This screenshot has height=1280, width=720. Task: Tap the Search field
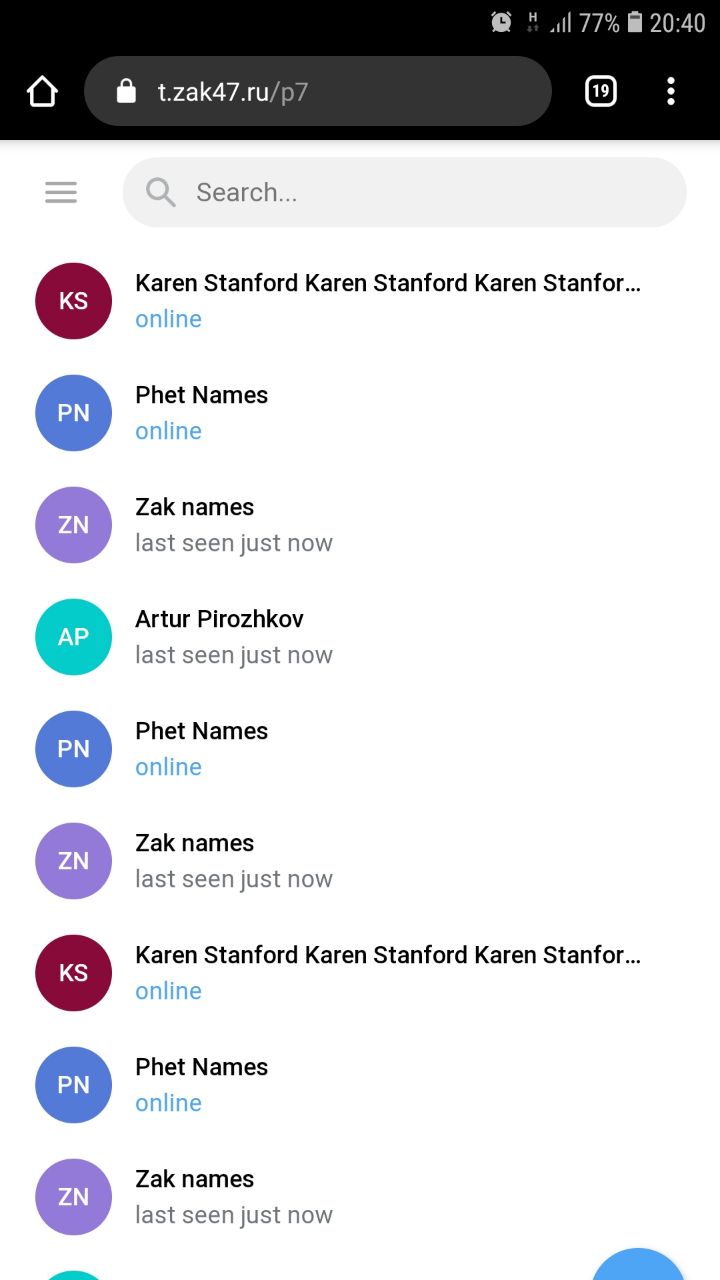pos(404,192)
